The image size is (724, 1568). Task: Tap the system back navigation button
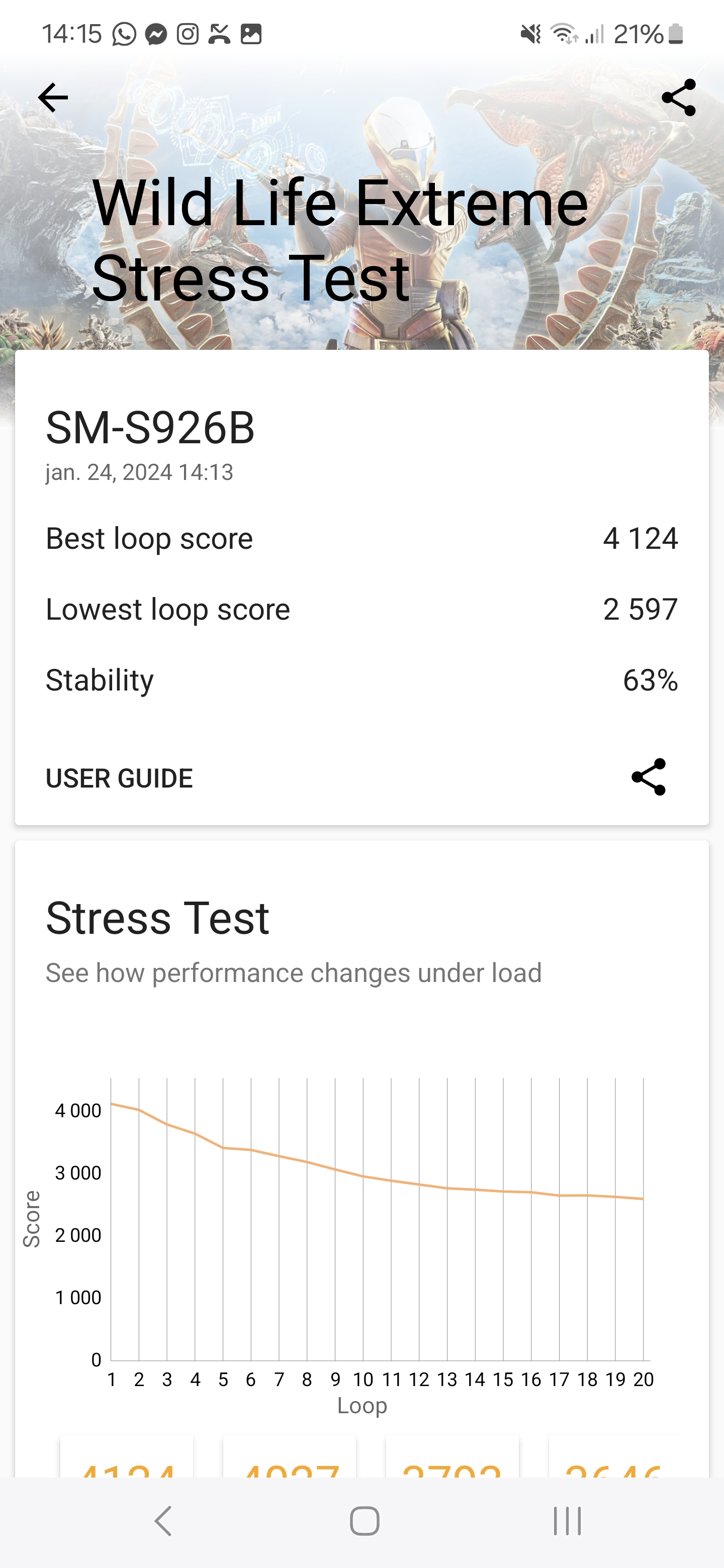tap(162, 1521)
